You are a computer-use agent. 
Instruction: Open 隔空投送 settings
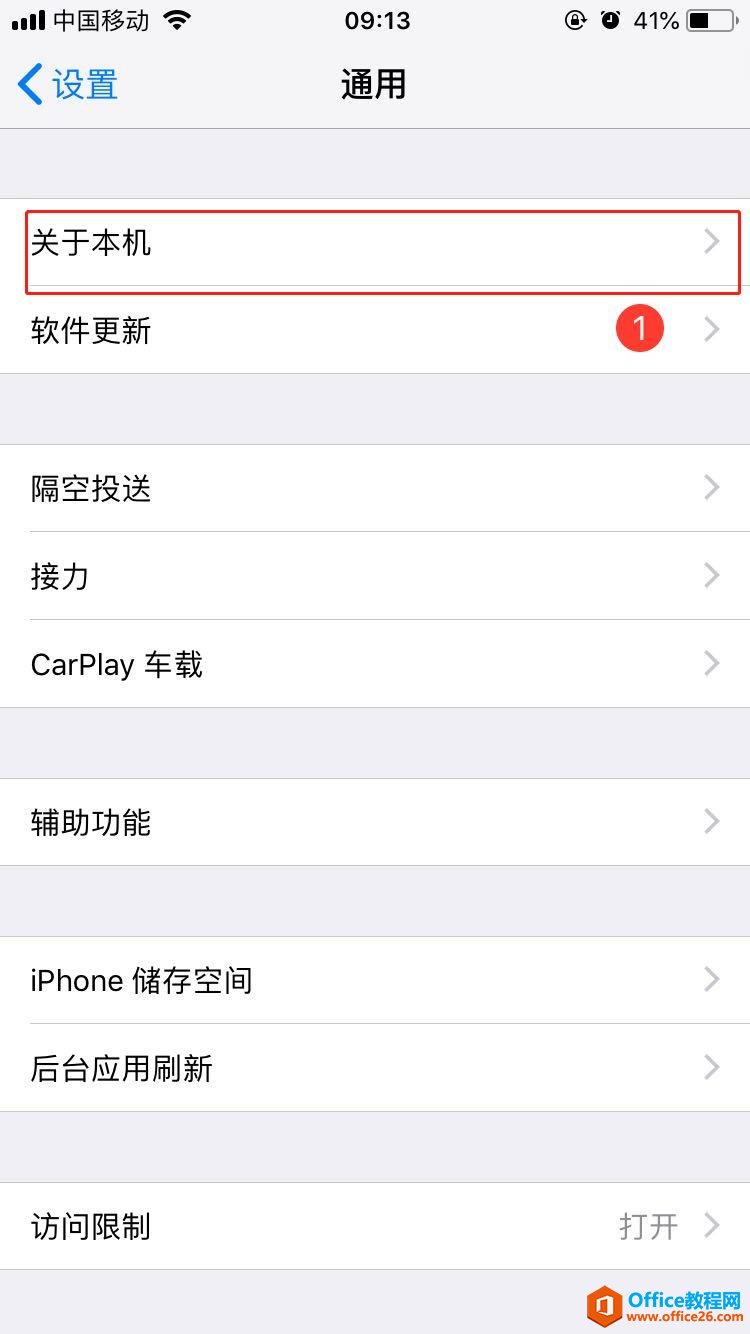point(375,488)
